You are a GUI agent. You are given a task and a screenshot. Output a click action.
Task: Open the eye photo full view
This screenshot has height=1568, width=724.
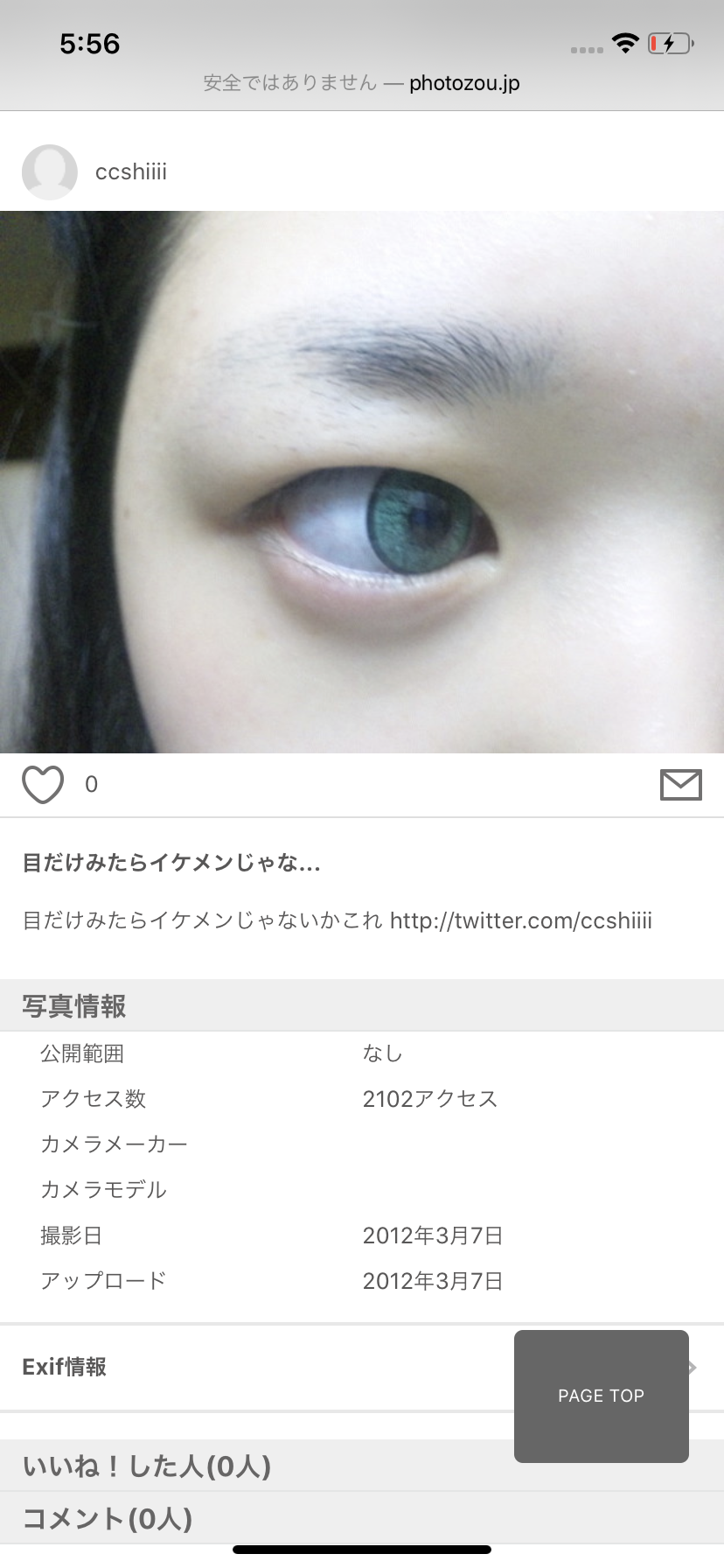(362, 481)
